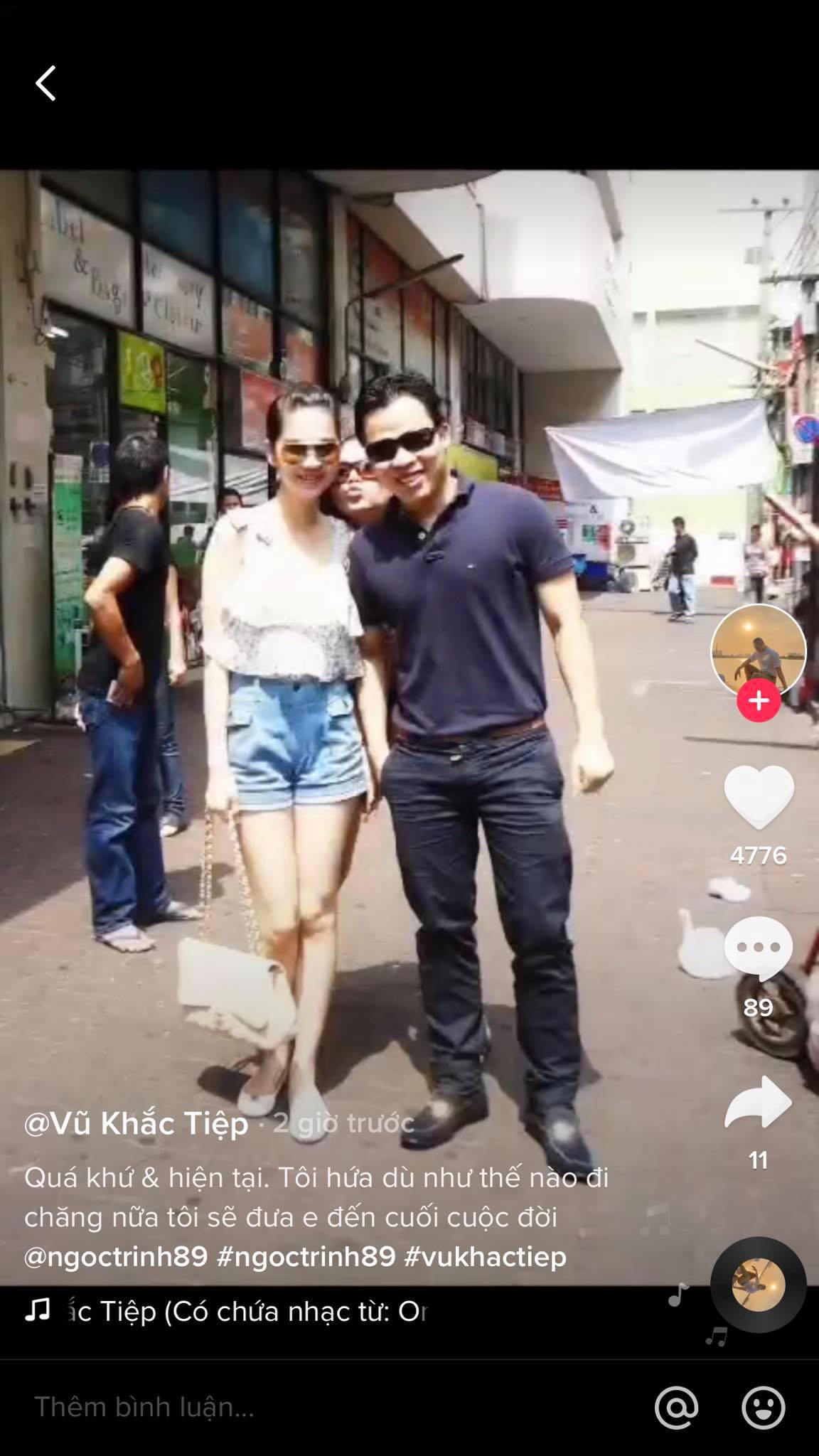819x1456 pixels.
Task: Open the emoji picker icon
Action: 763,1406
